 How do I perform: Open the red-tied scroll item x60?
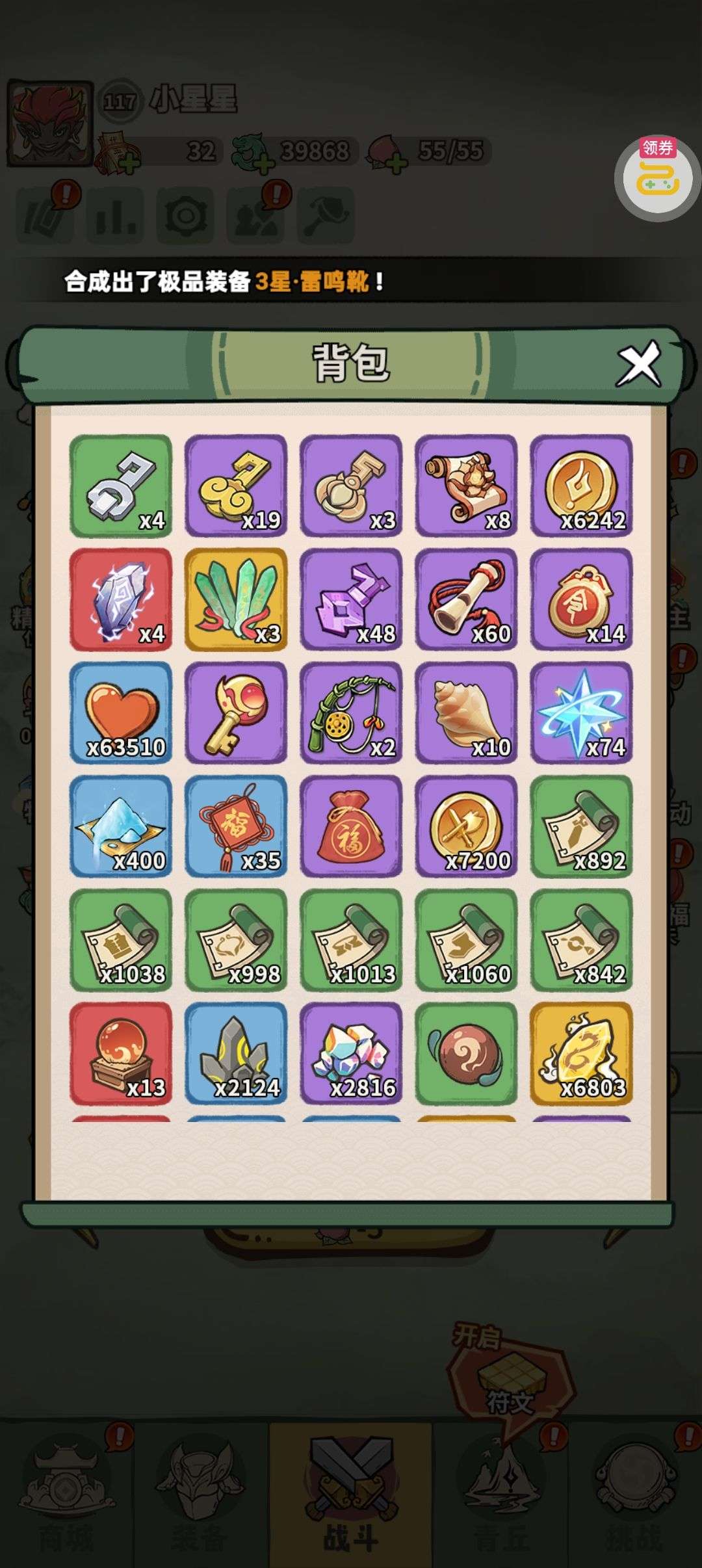(466, 599)
